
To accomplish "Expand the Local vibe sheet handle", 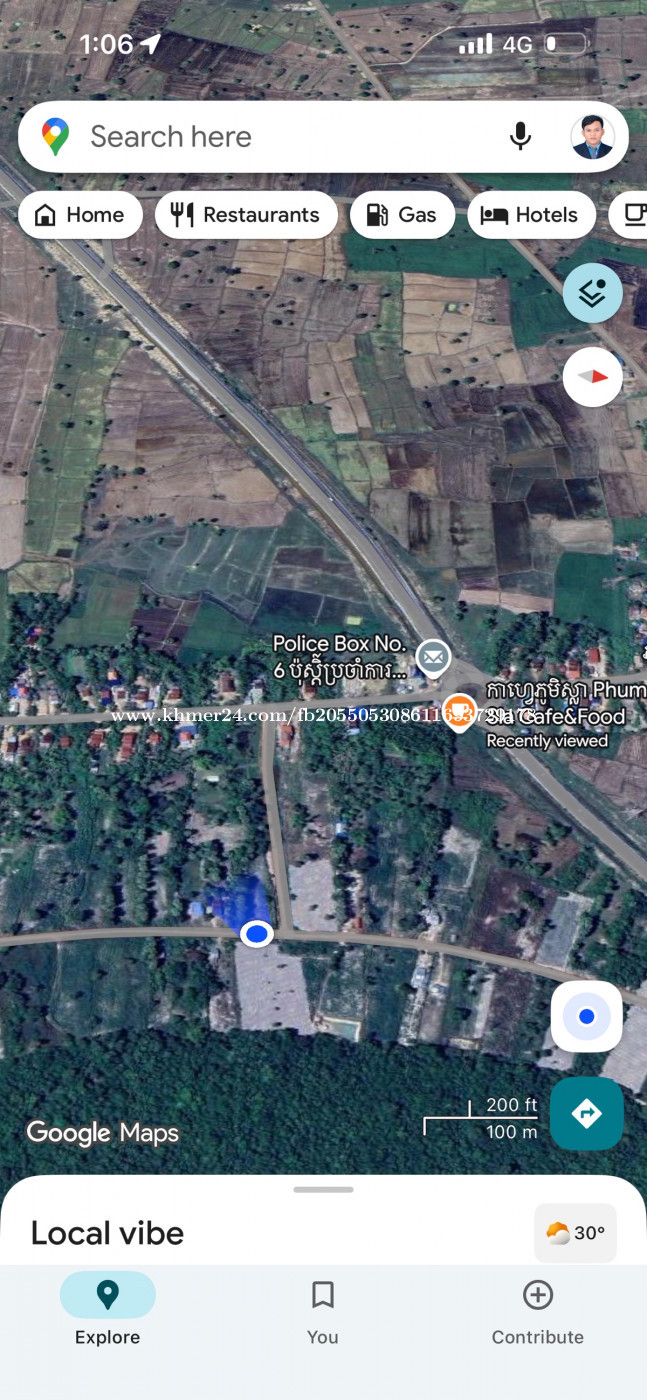I will pyautogui.click(x=323, y=1190).
